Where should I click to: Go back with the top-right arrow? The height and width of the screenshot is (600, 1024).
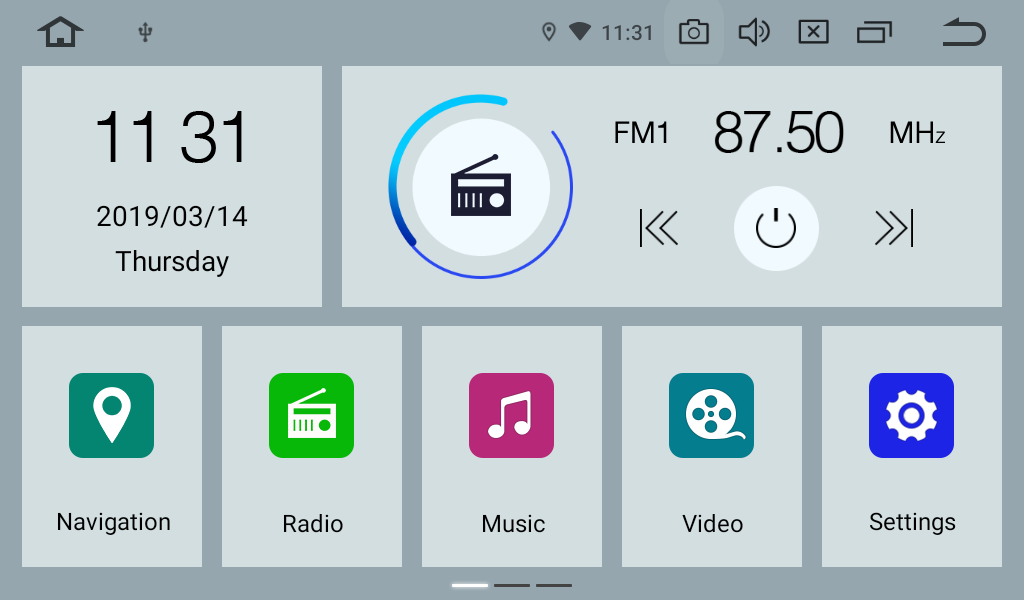click(x=964, y=33)
